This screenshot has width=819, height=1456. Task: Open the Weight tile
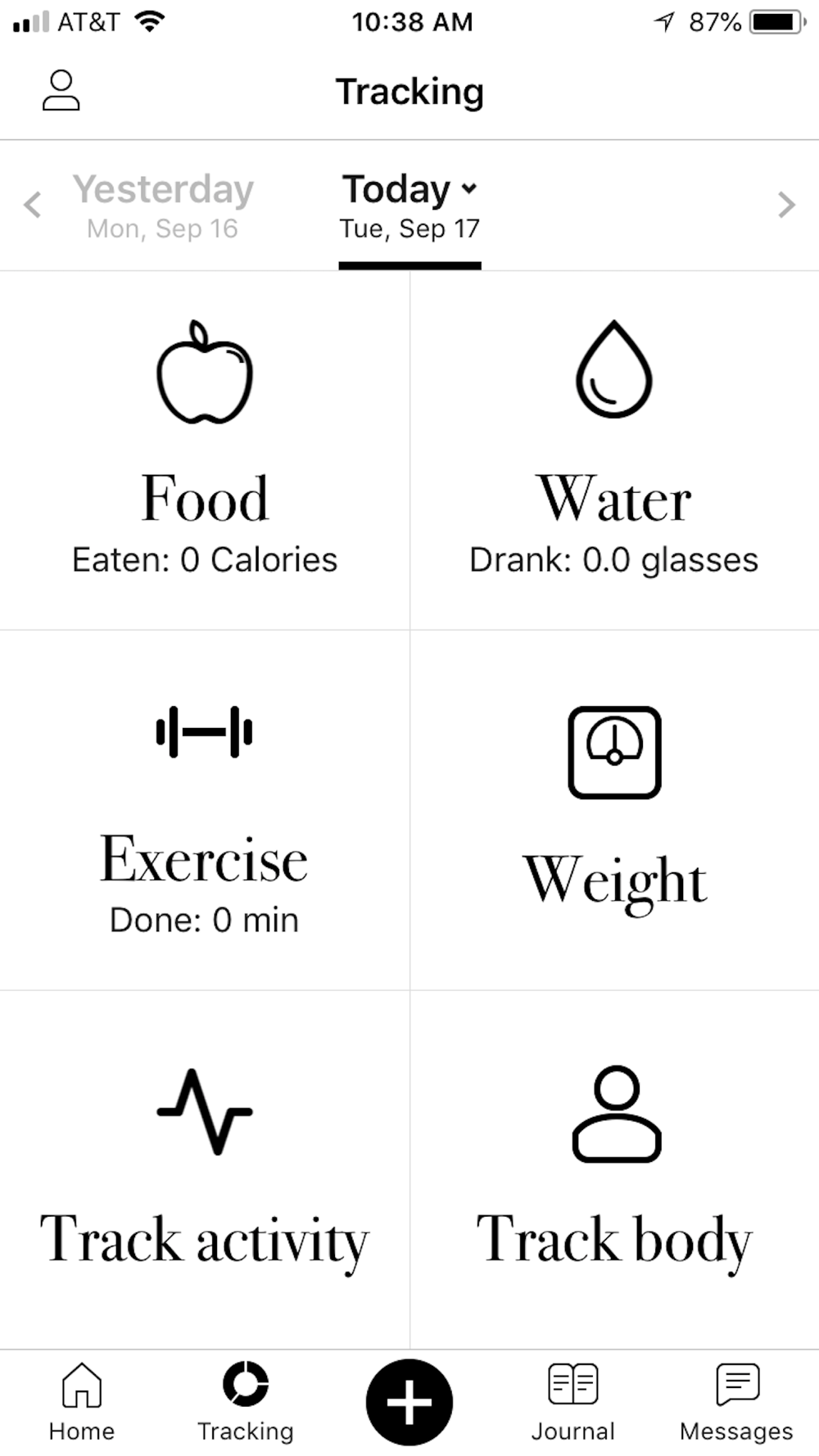[x=614, y=811]
